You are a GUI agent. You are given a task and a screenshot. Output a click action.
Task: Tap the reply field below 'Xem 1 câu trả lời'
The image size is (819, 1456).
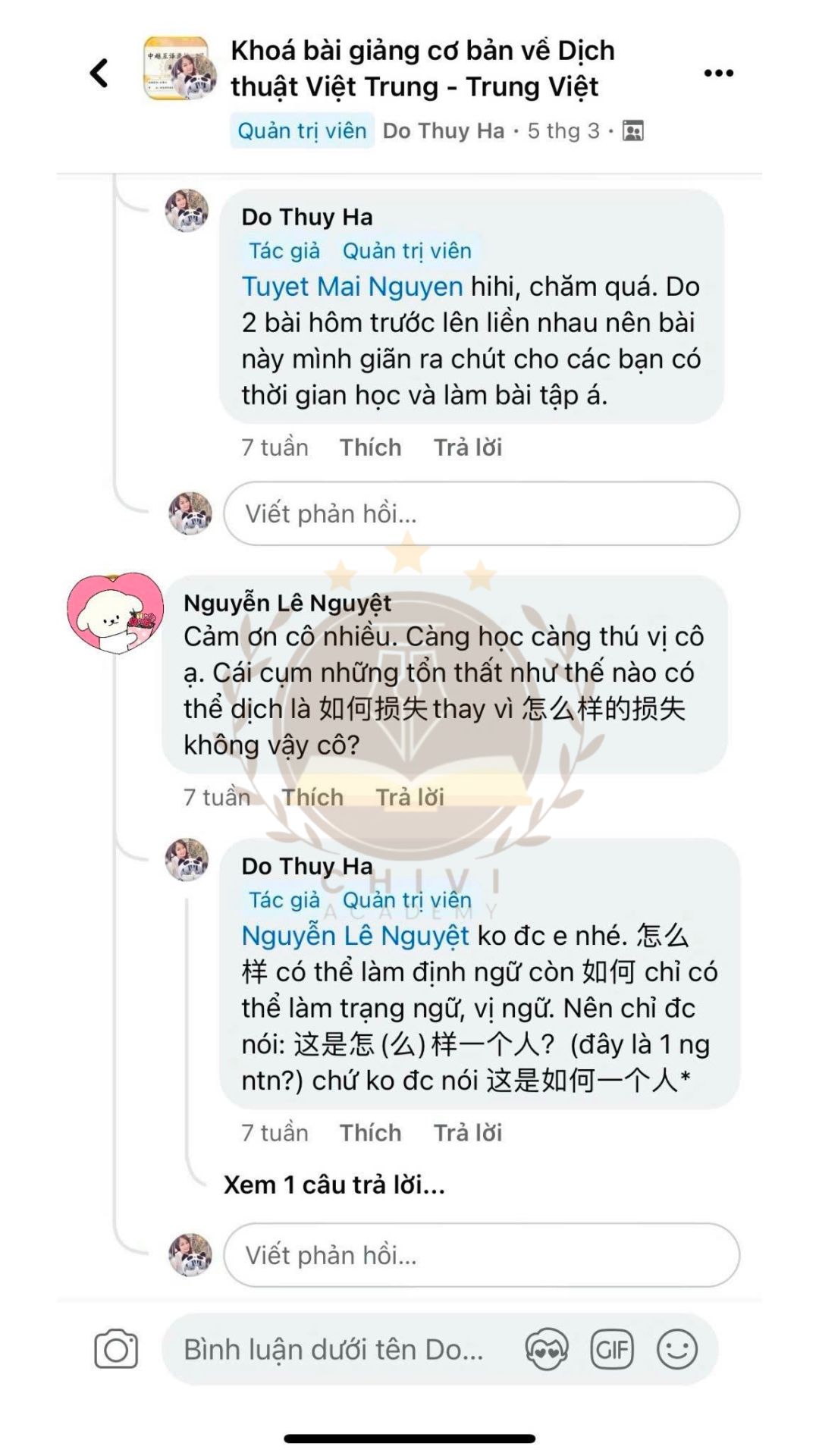pos(481,1255)
